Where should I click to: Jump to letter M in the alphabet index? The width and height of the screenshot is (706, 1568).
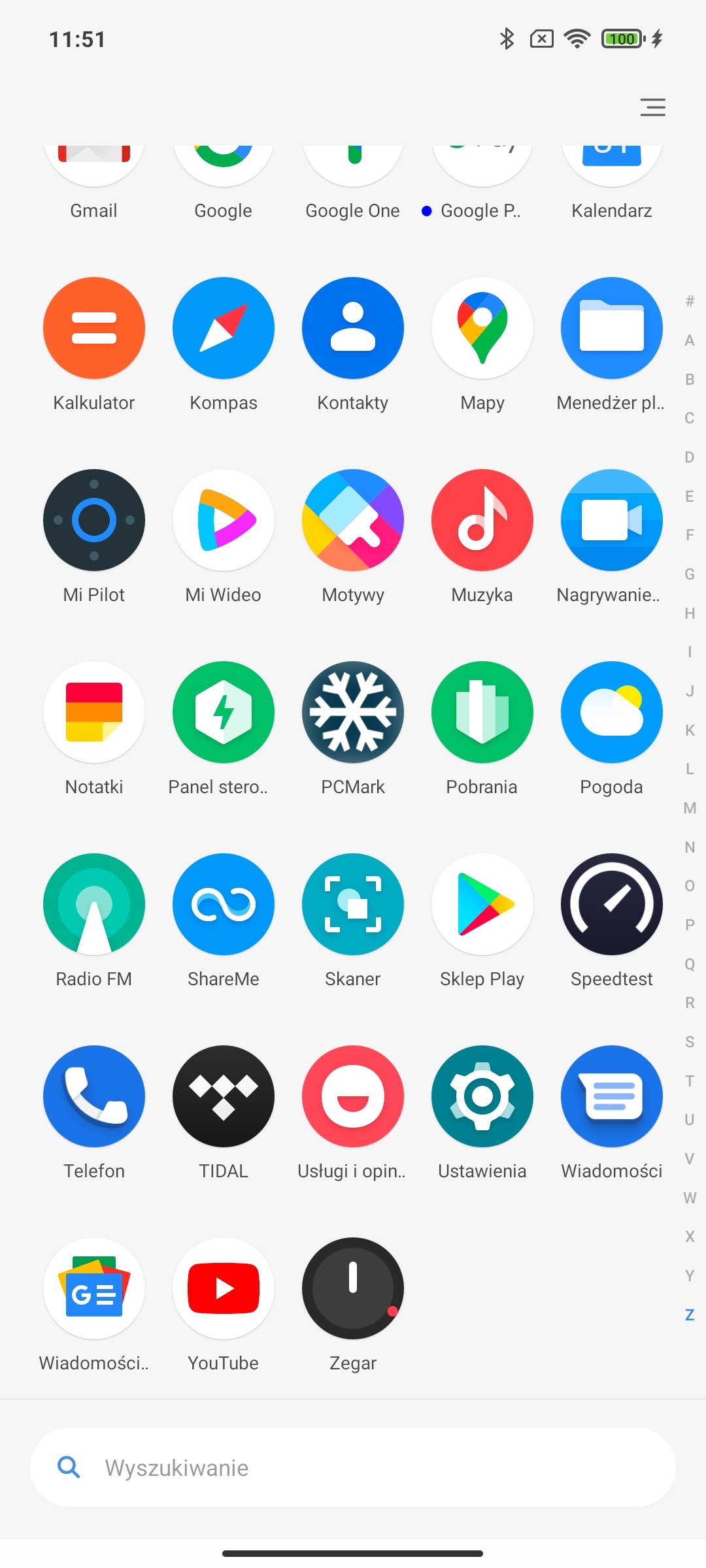(690, 808)
